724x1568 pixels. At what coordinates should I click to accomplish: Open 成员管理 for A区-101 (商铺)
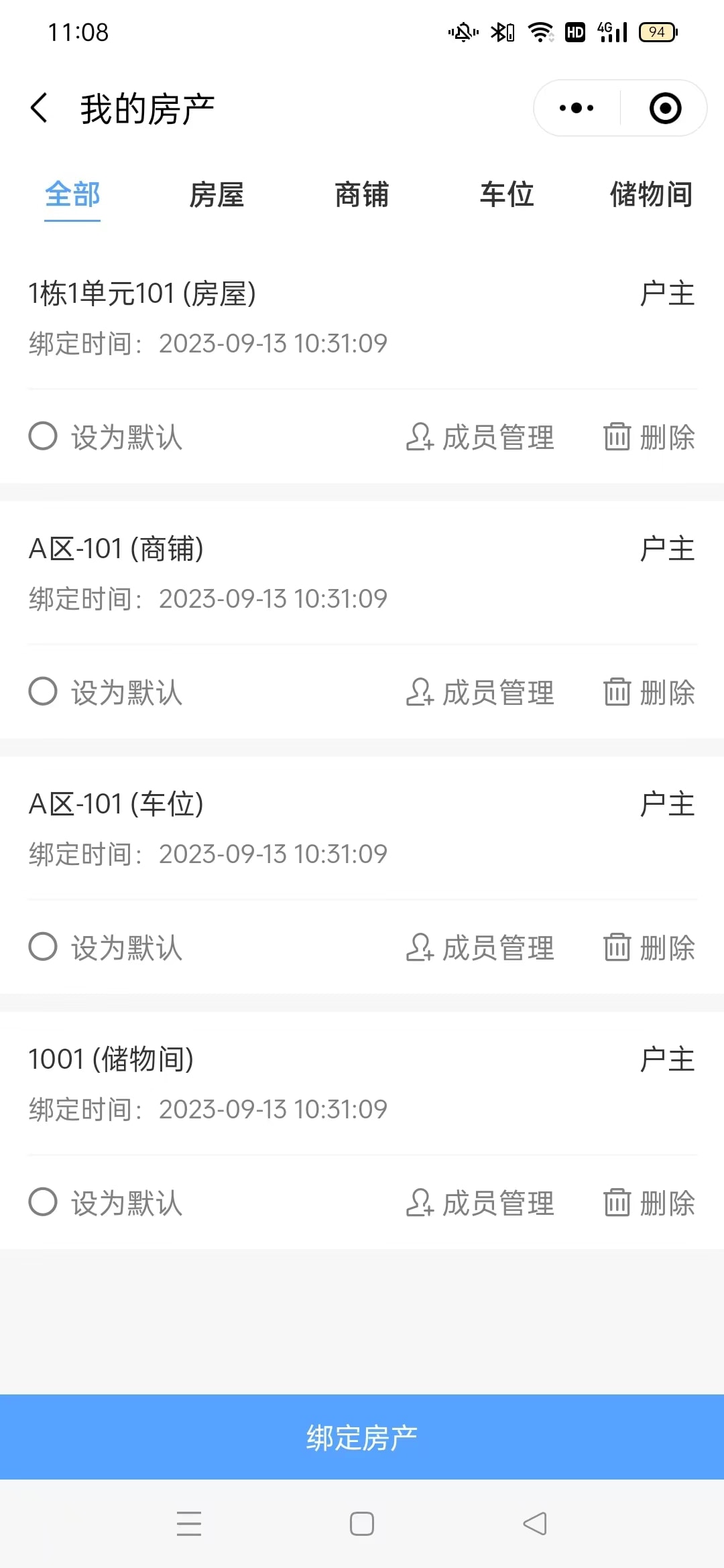coord(480,692)
